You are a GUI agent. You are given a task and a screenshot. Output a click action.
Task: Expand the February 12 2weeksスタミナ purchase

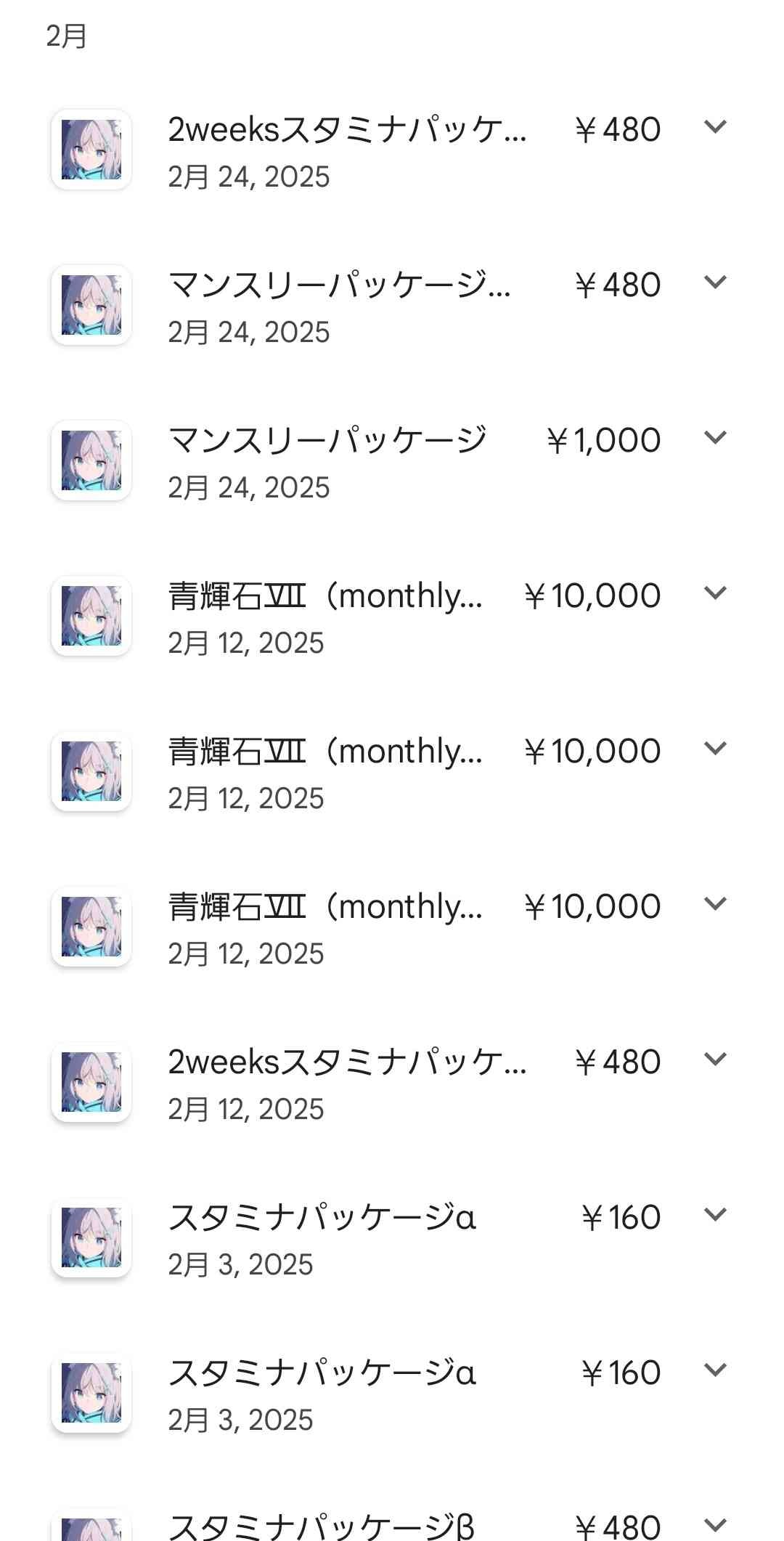[x=715, y=1060]
